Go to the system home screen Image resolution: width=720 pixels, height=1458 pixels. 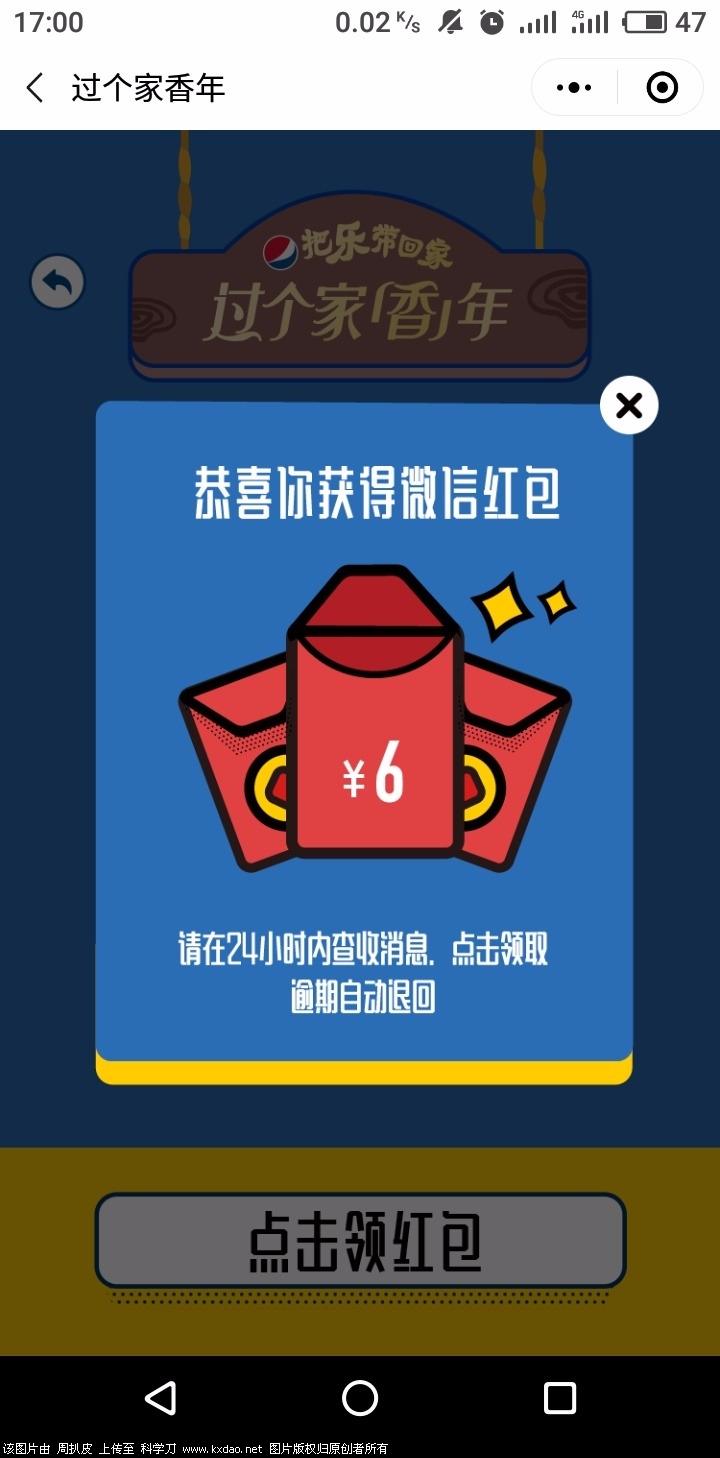360,1398
